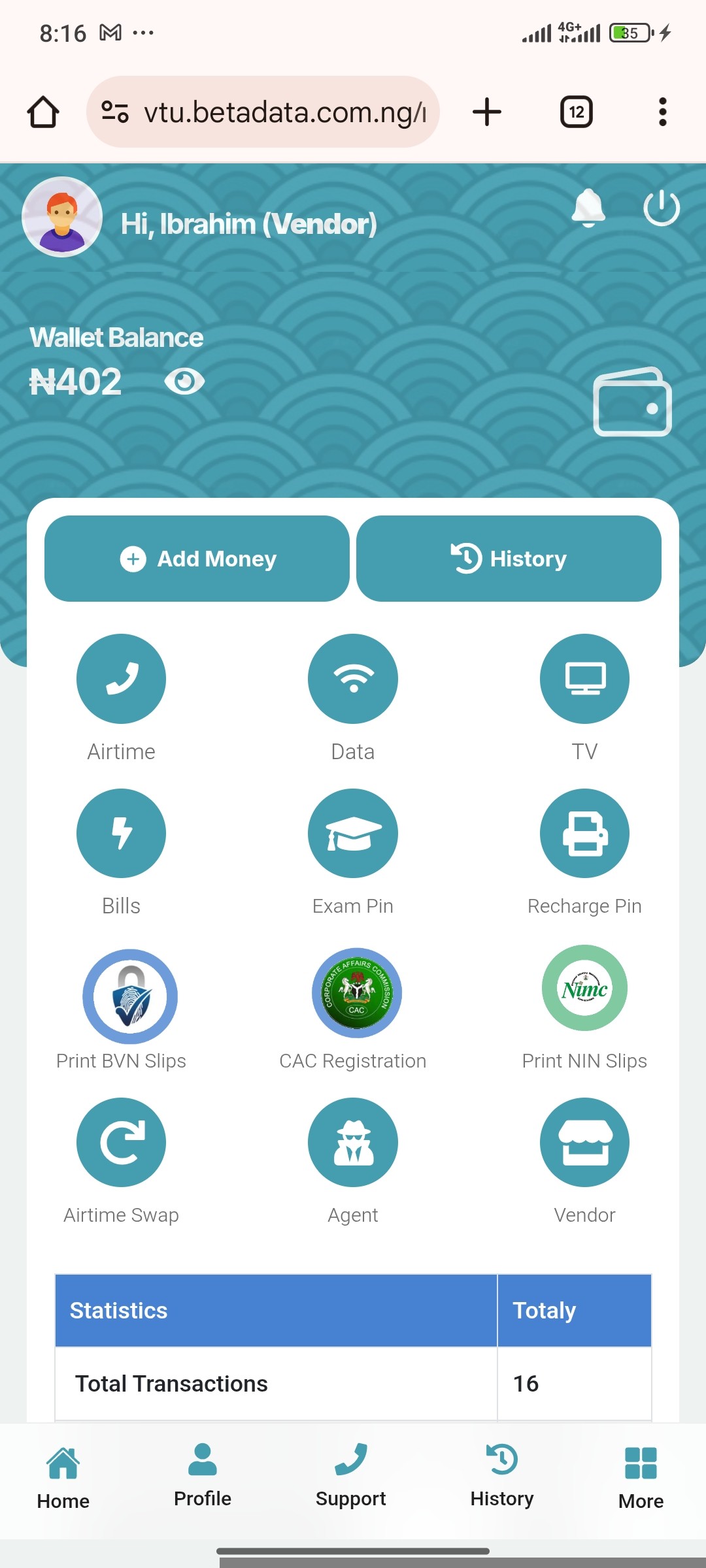706x1568 pixels.
Task: Open the Airtime Swap service
Action: pos(122,1143)
